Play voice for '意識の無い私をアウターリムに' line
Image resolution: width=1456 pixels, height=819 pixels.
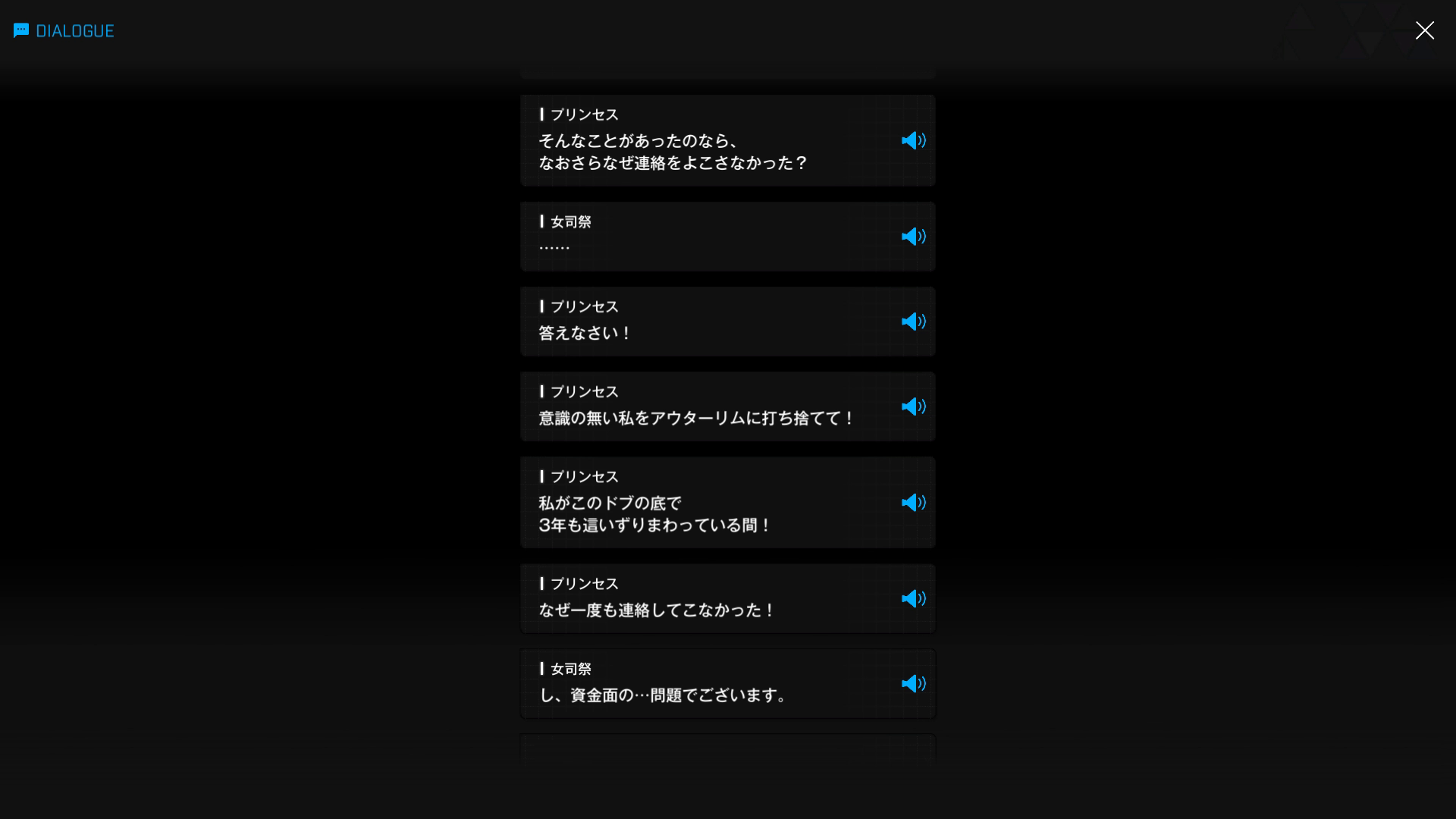tap(913, 406)
